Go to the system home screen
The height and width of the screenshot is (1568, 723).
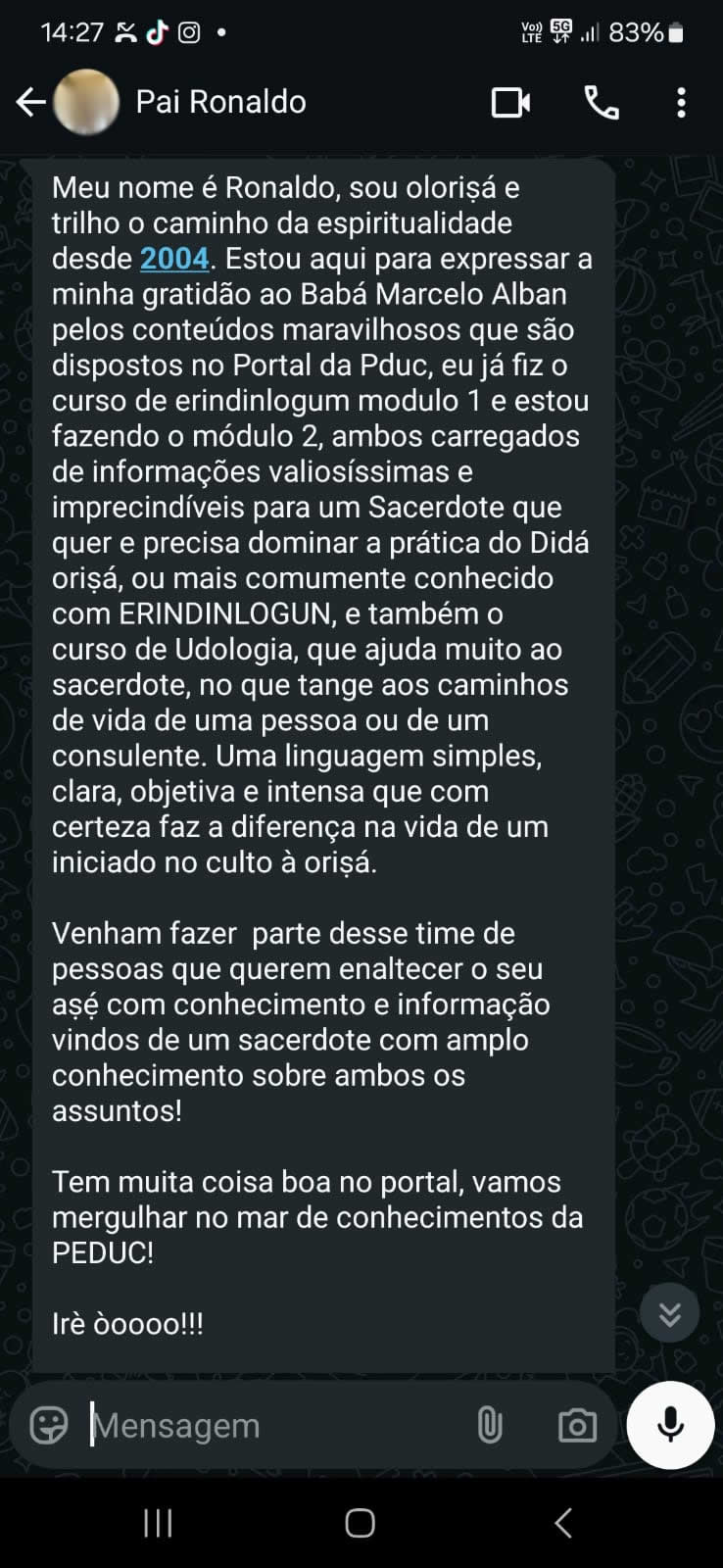pos(360,1523)
